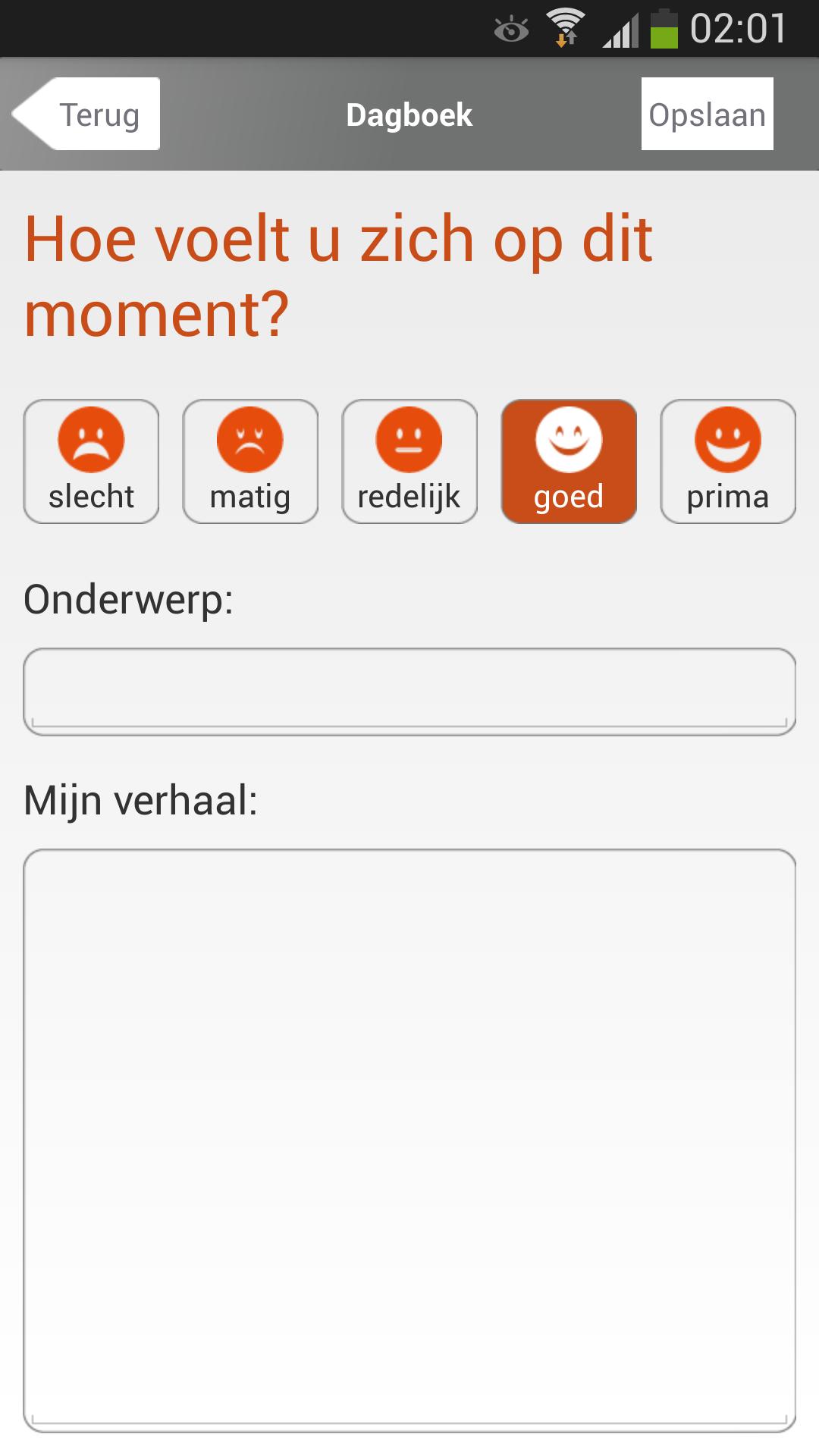Pick the 'redelijk' mood face

409,462
